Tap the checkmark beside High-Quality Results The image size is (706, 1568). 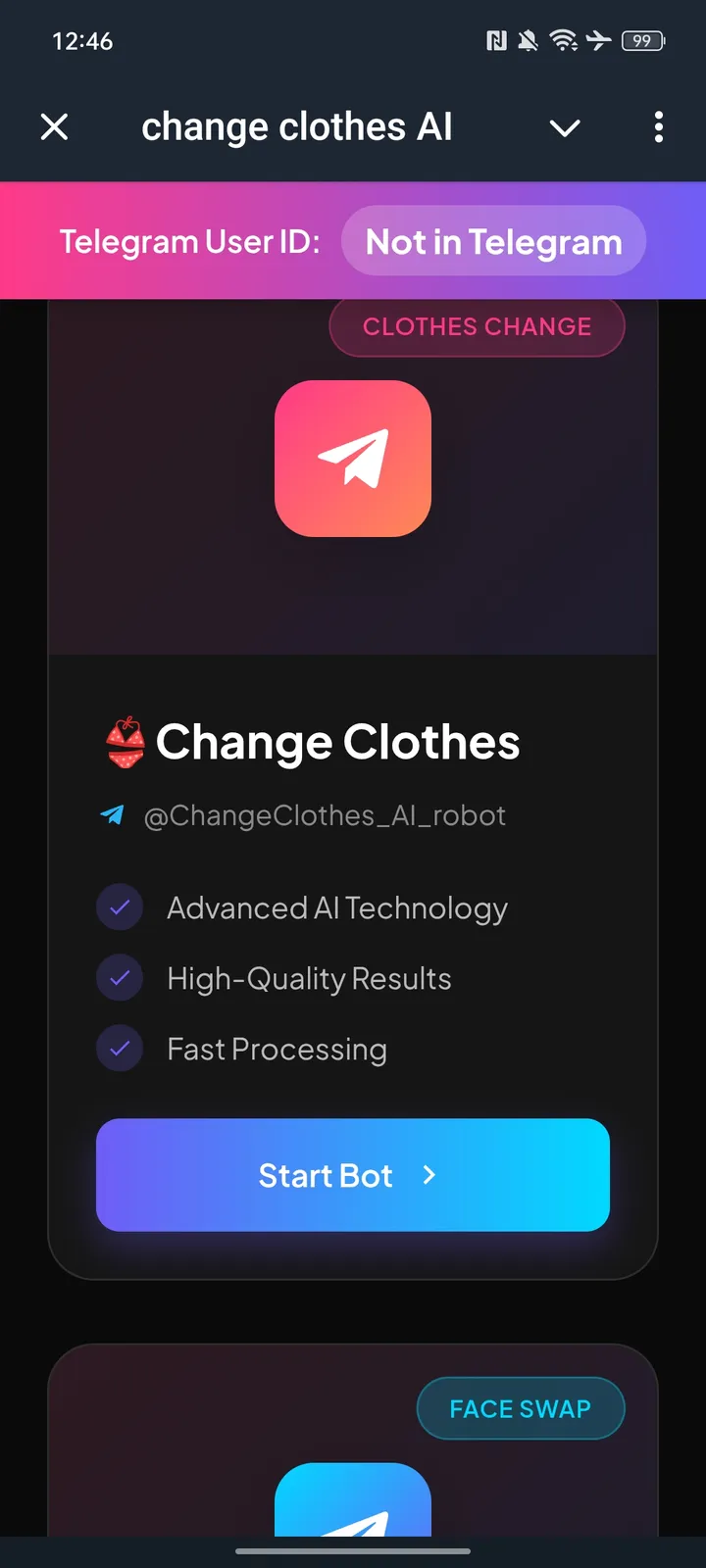coord(120,977)
